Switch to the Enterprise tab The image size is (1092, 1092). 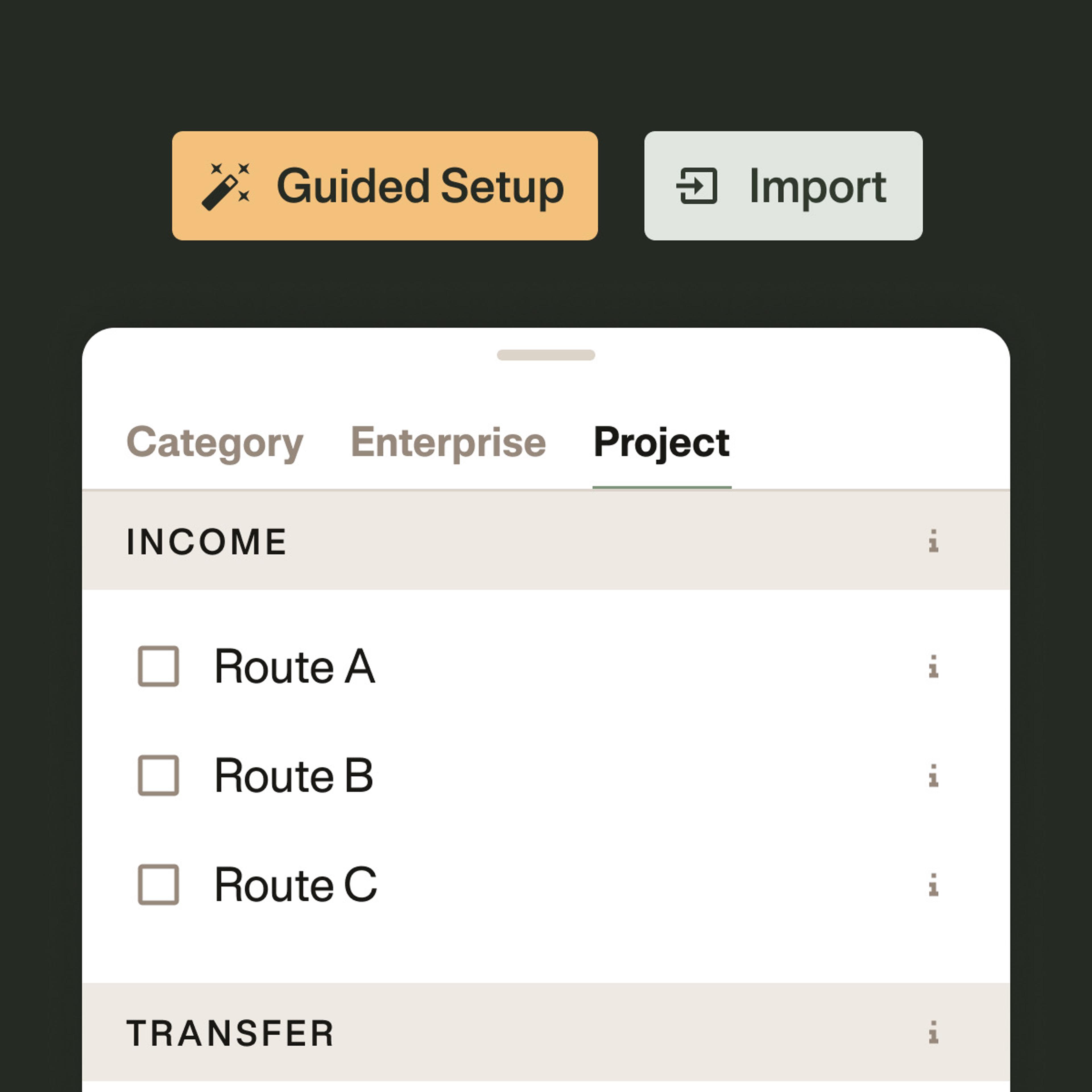pos(448,442)
